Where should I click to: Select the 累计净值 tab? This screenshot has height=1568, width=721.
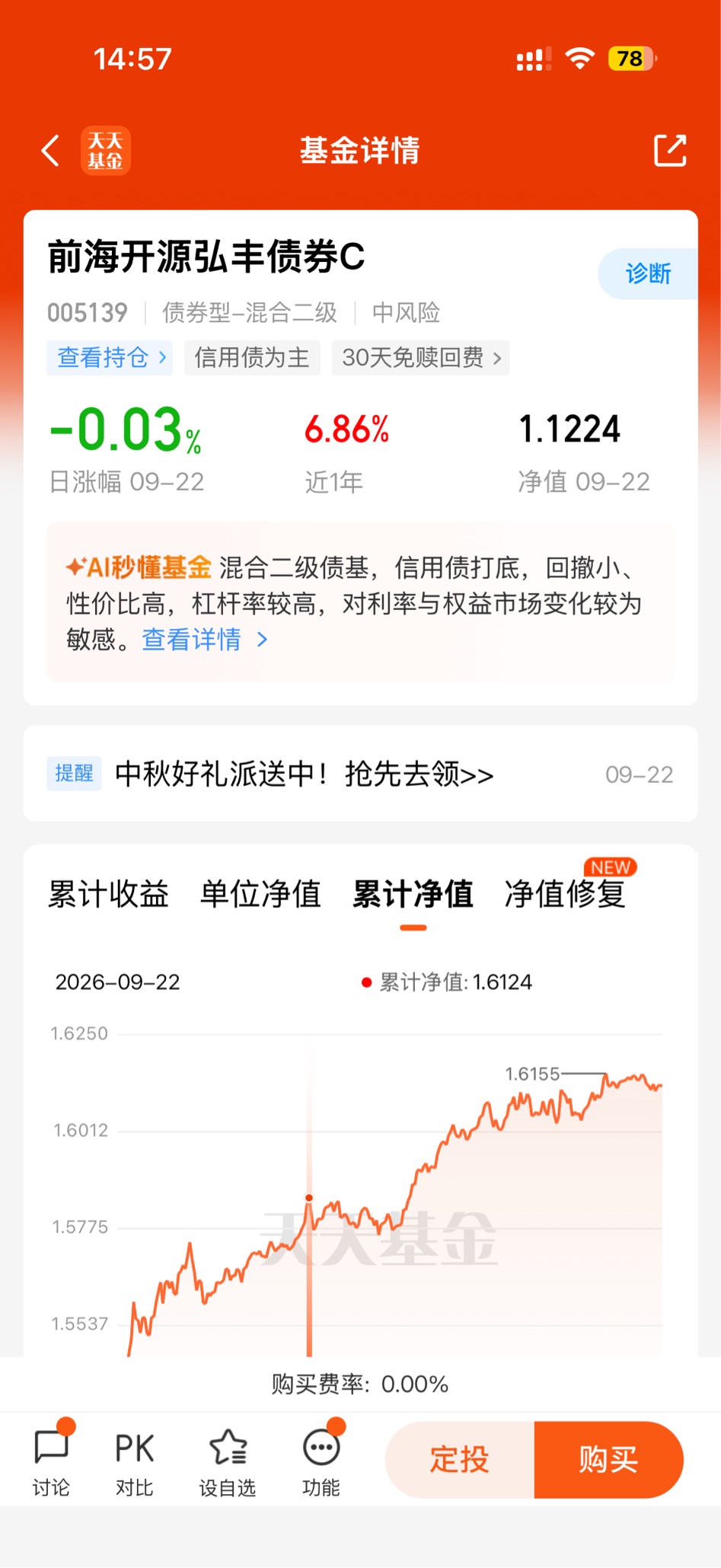pos(413,893)
